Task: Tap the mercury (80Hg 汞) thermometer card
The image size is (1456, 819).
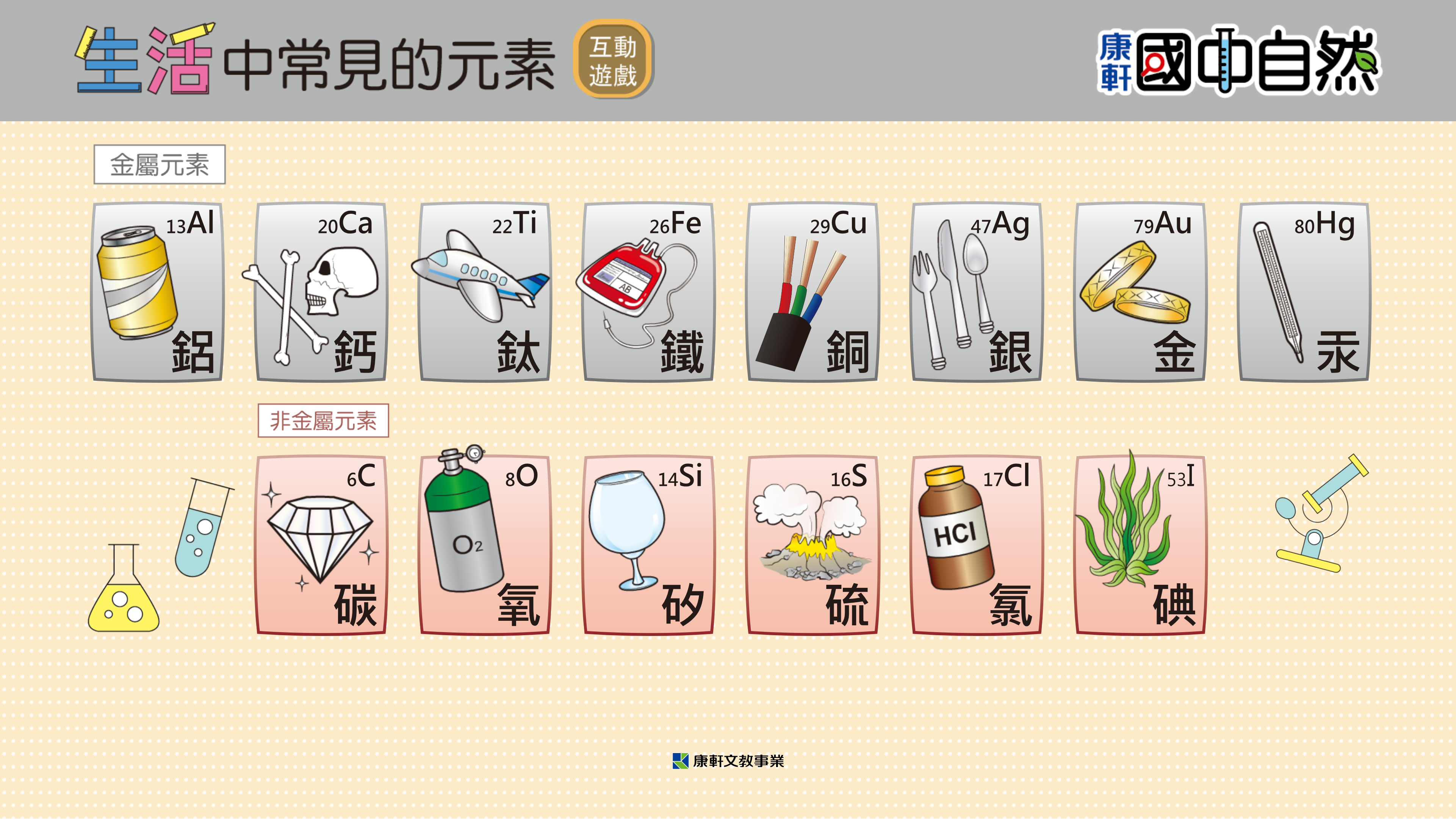Action: [x=1303, y=292]
